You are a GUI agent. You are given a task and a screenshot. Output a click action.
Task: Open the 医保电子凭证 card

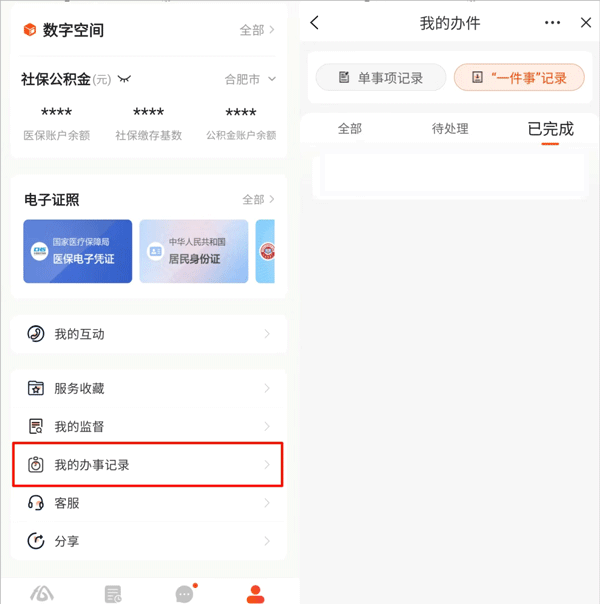coord(78,251)
